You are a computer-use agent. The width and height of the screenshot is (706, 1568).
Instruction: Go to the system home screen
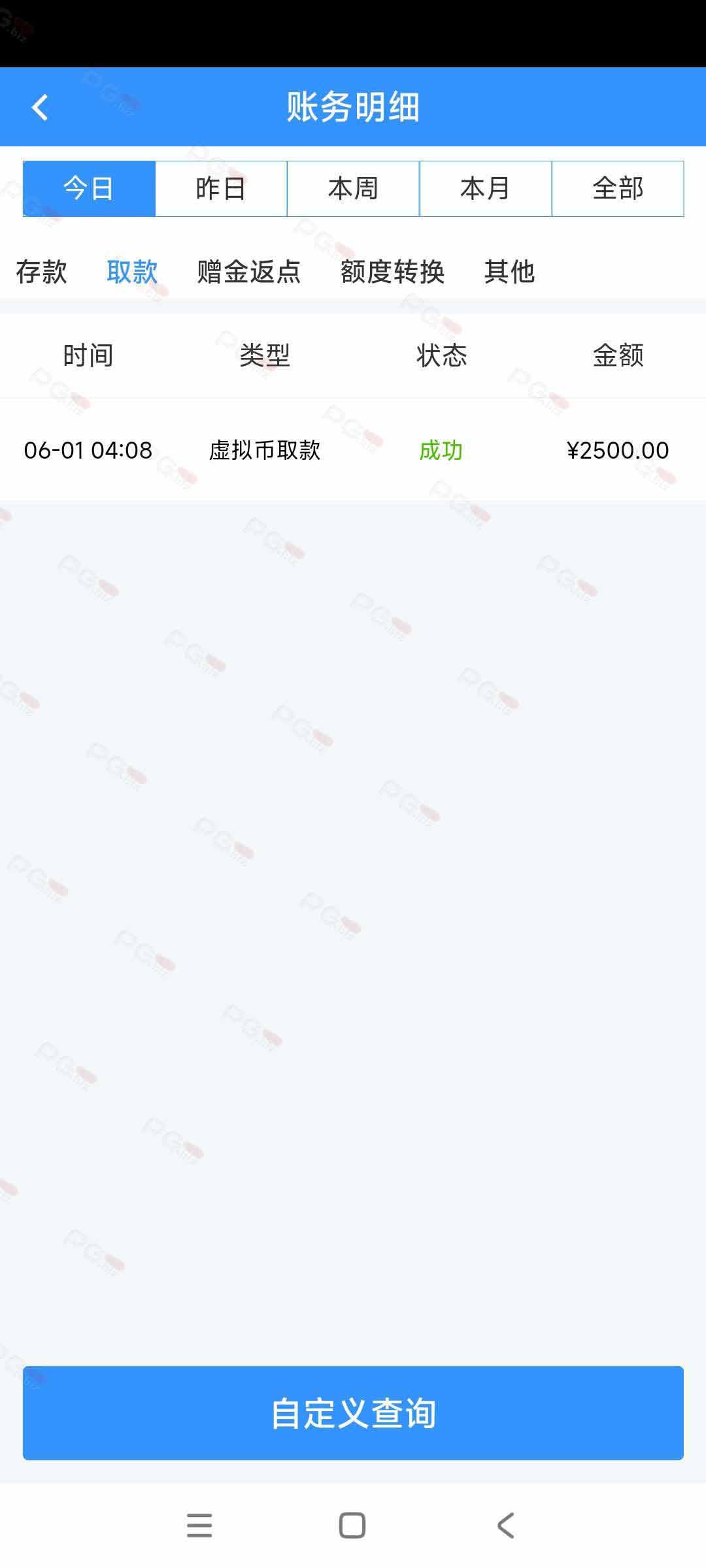352,1526
